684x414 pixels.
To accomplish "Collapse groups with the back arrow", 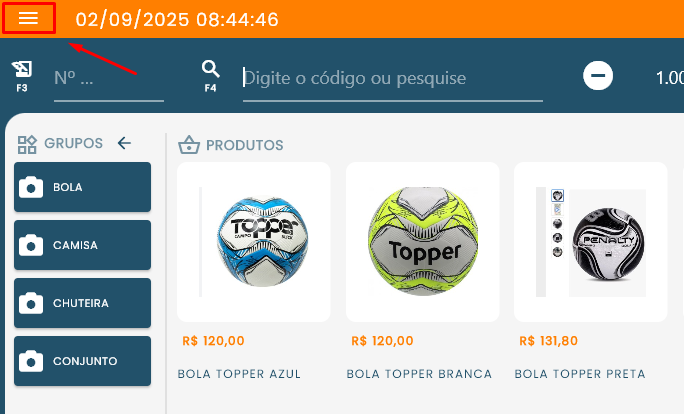I will pyautogui.click(x=124, y=143).
